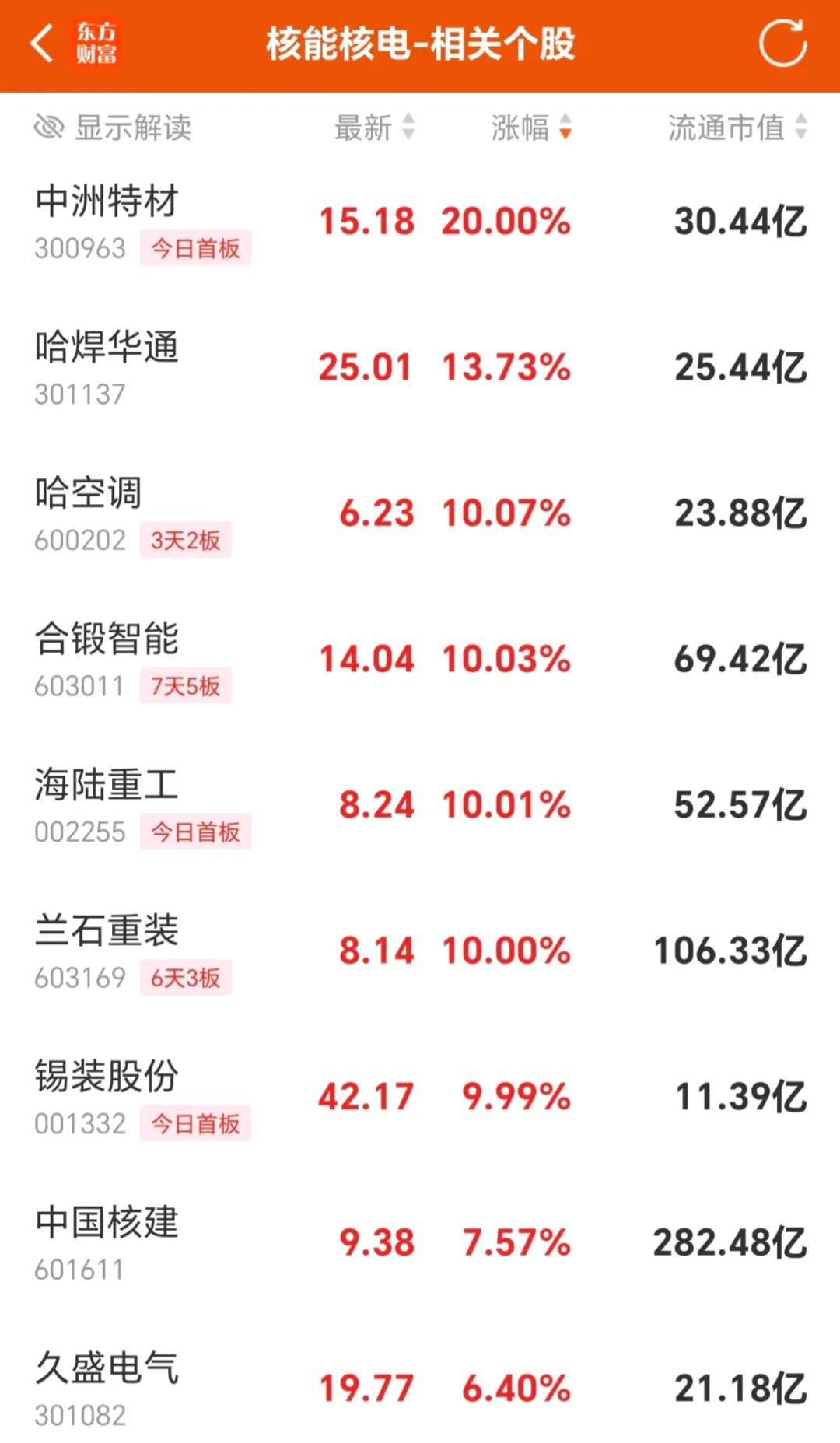
Task: Sort by 流通市值 column
Action: pyautogui.click(x=738, y=128)
